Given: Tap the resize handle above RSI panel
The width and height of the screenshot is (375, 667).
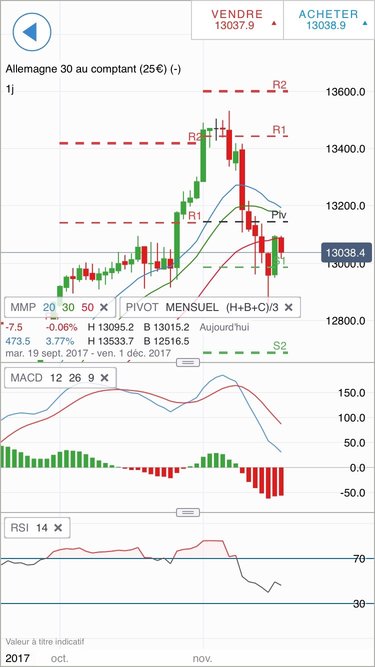Looking at the screenshot, I should coord(188,512).
